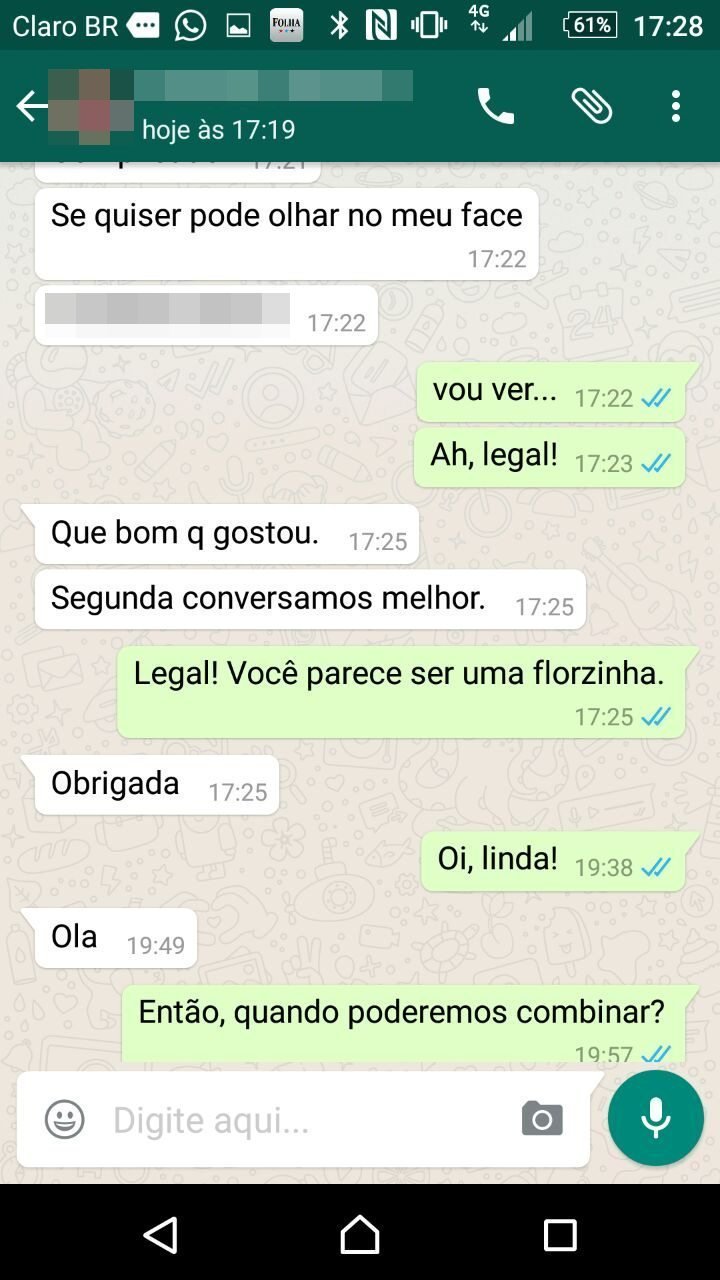Open contact info from the header
Screen dimensions: 720x1280
270,106
